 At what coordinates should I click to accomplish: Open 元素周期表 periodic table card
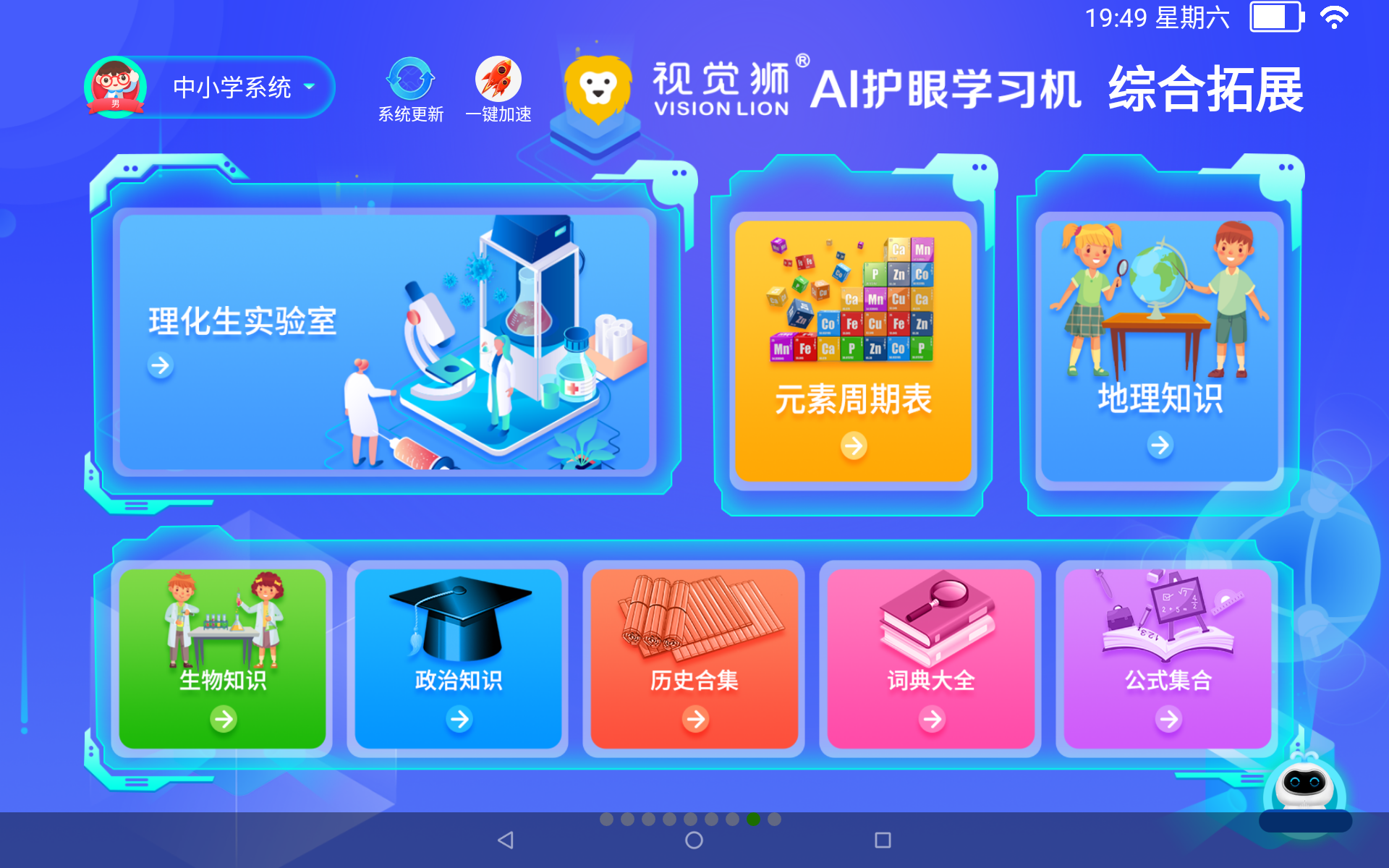tap(853, 350)
